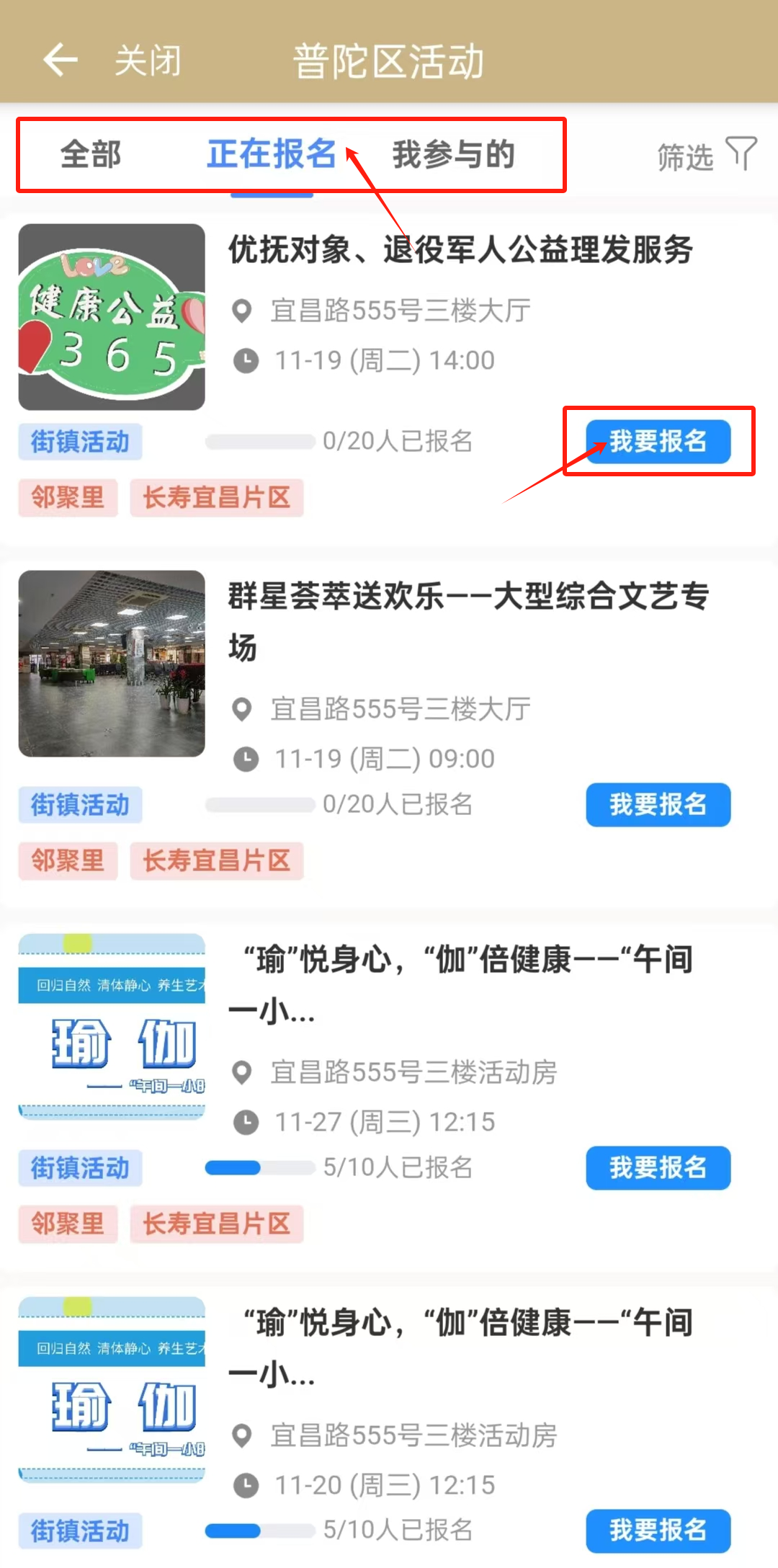
Task: Register for the 11-27 yoga session
Action: [658, 1168]
